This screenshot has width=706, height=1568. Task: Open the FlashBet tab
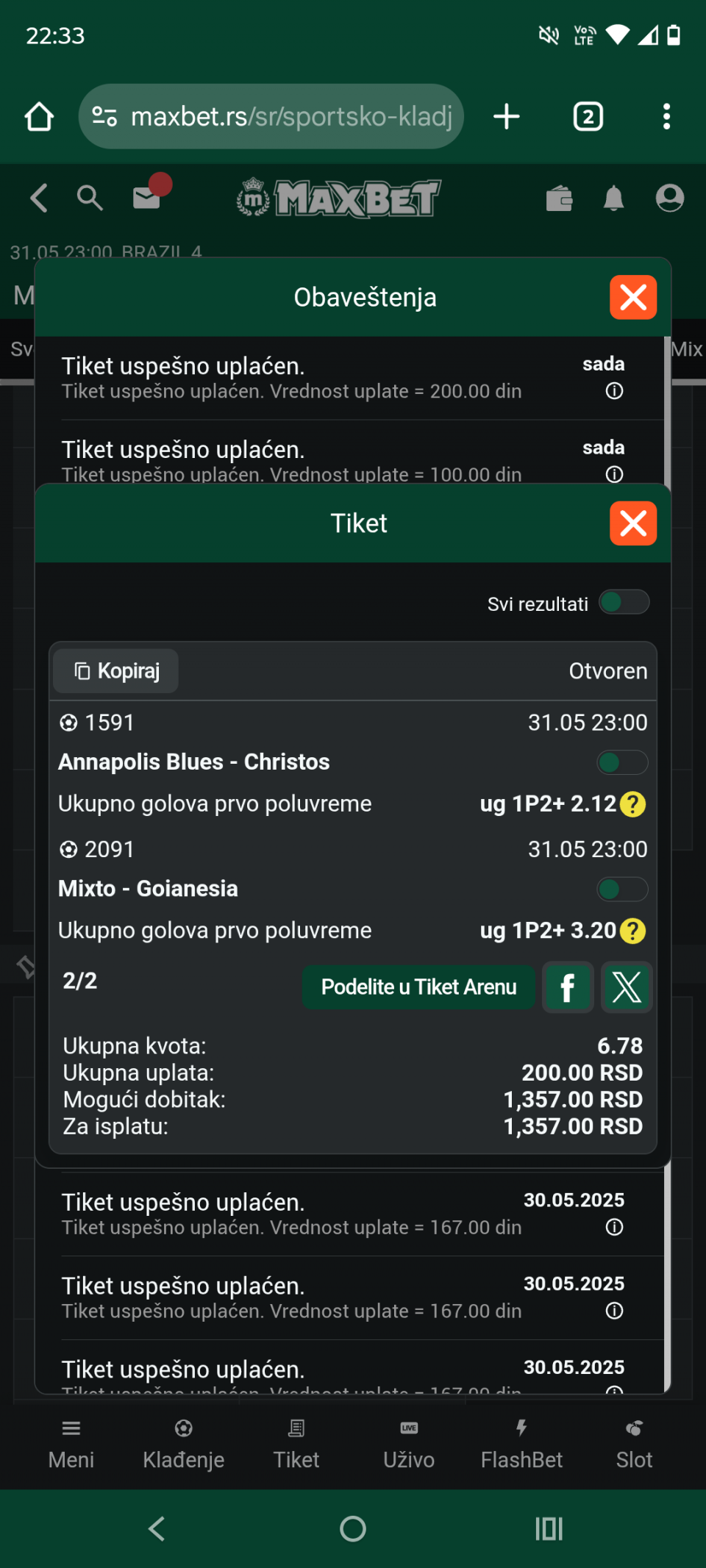521,1445
